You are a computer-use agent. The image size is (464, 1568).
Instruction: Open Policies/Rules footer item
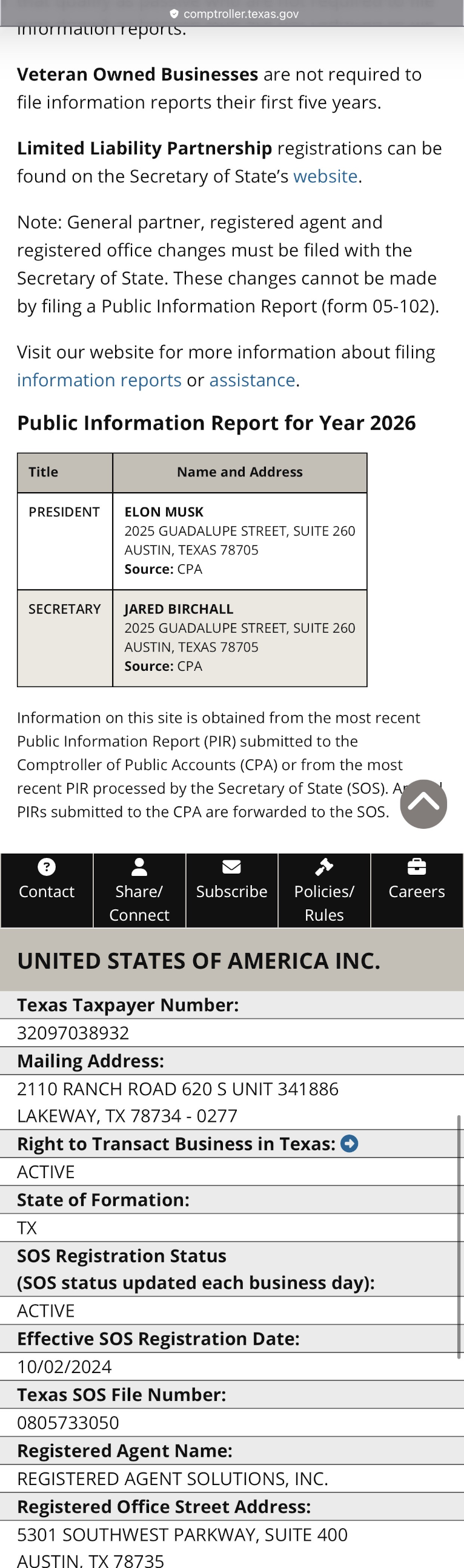(x=325, y=890)
